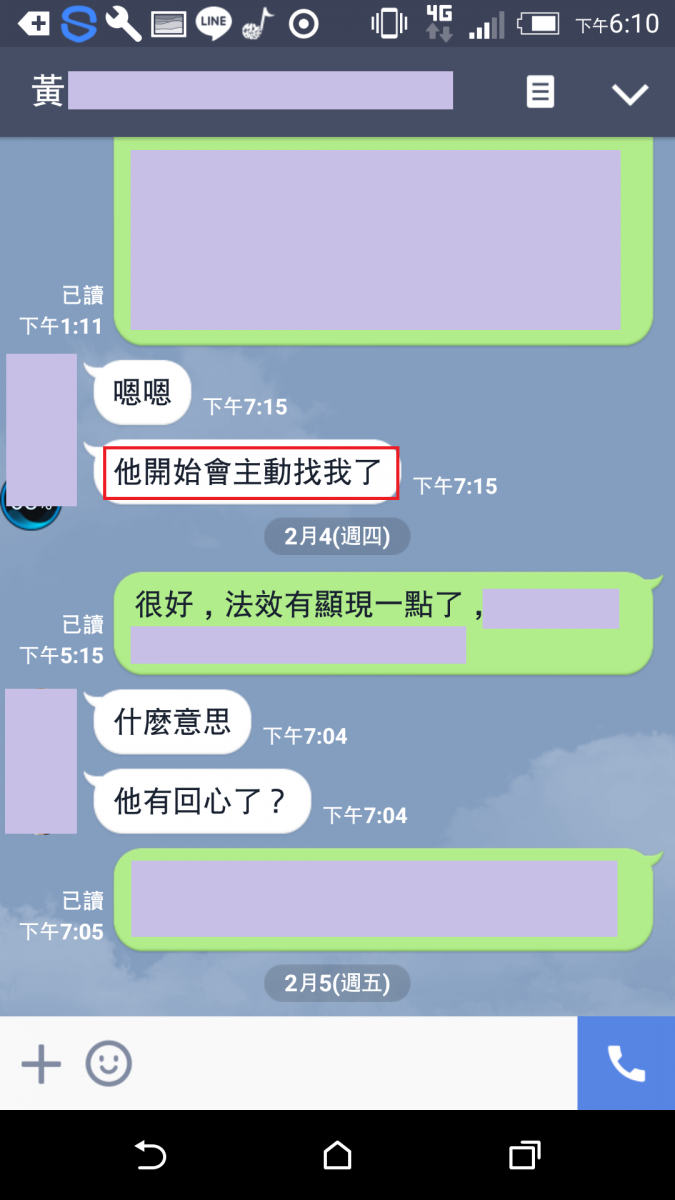
Task: Open the notes icon in chat header
Action: tap(540, 93)
